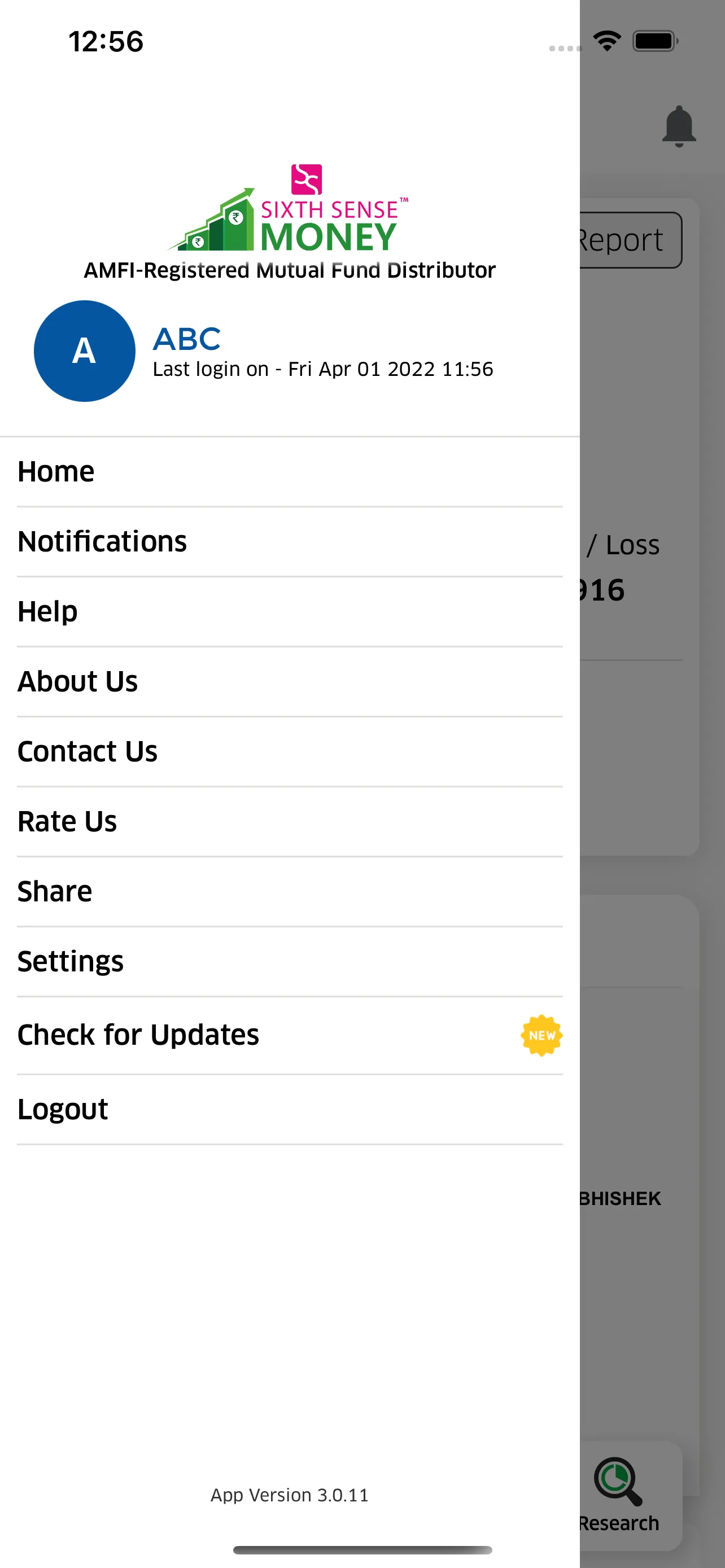Open the Help section

pyautogui.click(x=290, y=612)
